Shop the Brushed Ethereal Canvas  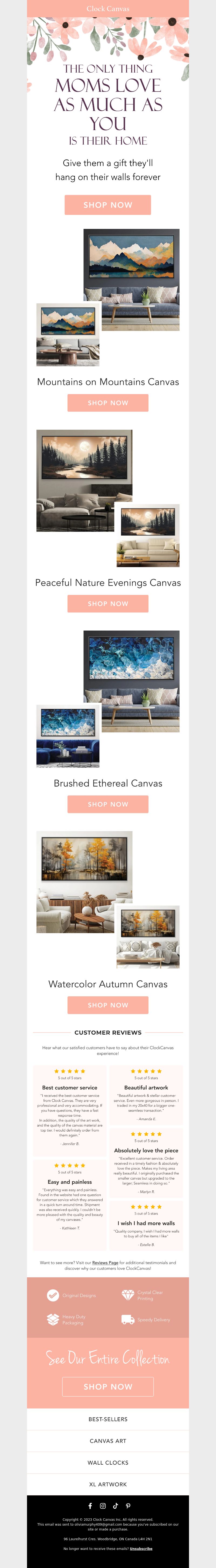(x=108, y=804)
